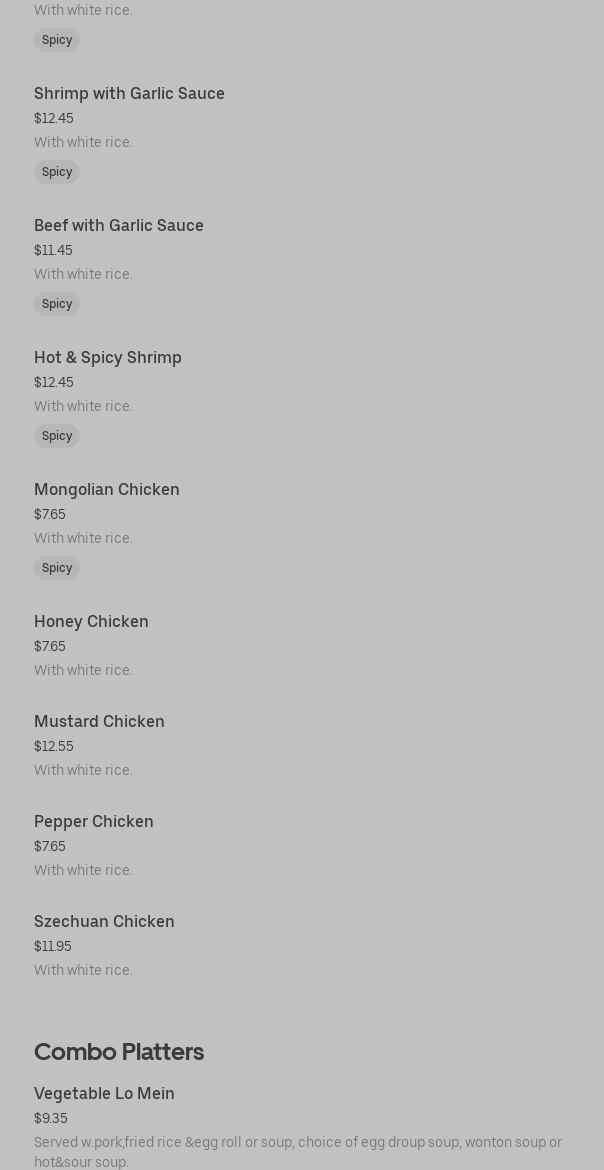
Task: Open the Pepper Chicken item
Action: click(93, 821)
